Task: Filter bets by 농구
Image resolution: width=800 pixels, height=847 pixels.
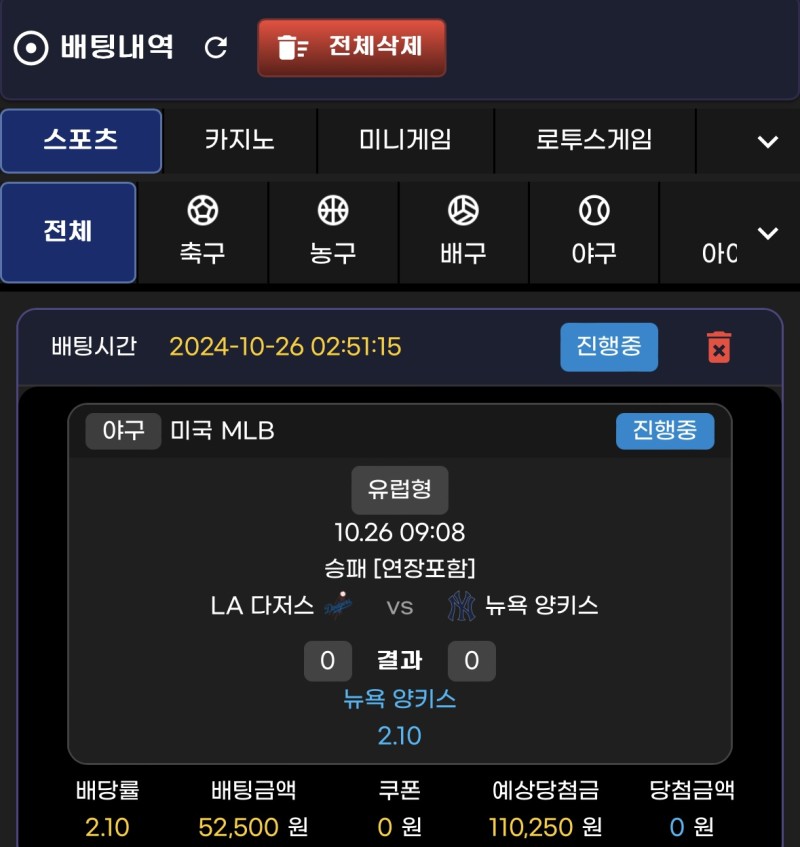Action: tap(333, 232)
